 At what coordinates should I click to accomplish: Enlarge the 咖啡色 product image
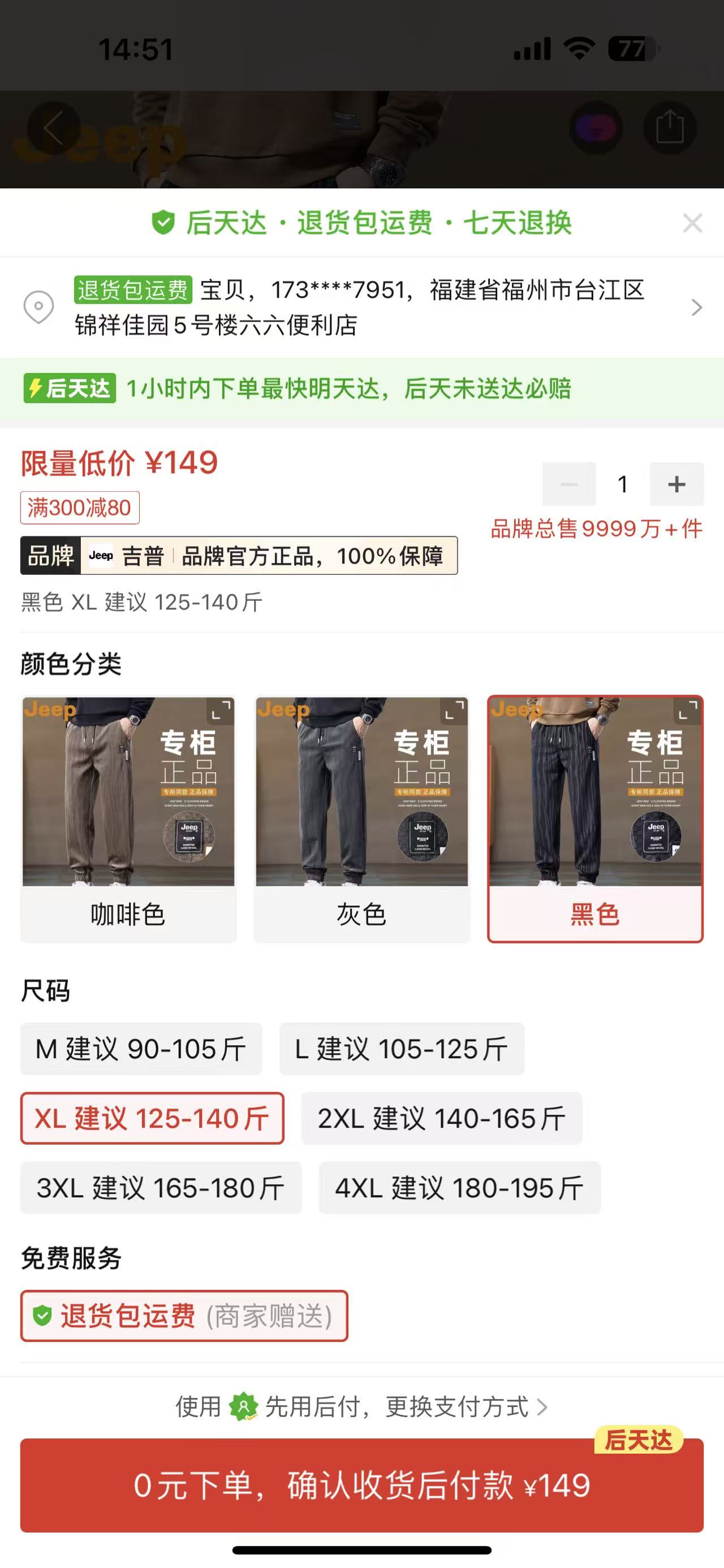[221, 711]
